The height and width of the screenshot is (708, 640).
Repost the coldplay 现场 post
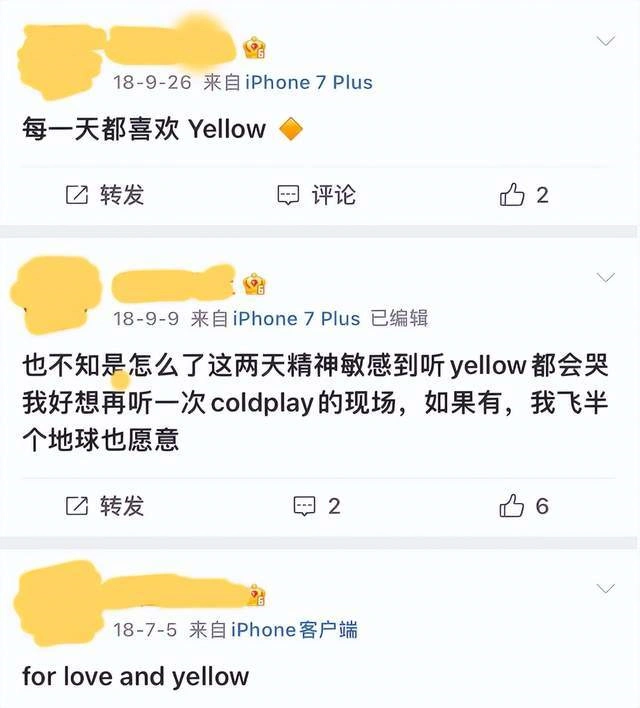104,506
